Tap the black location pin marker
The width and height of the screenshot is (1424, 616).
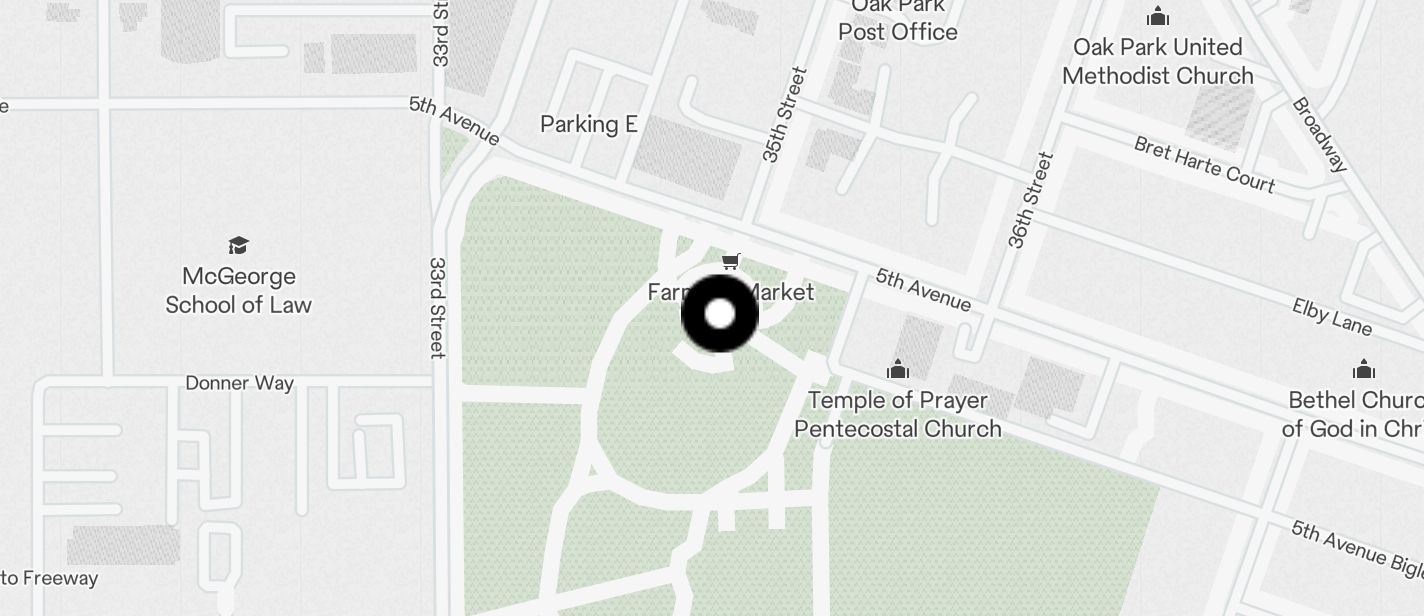[720, 314]
